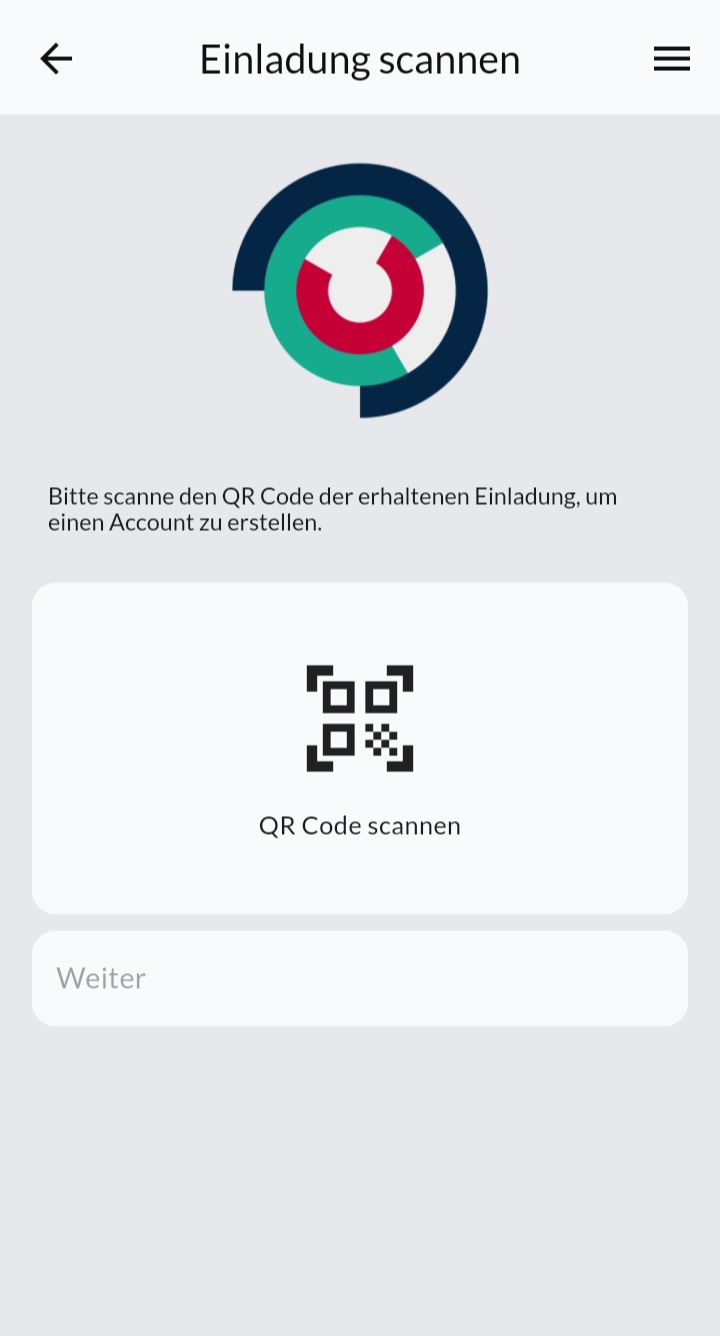720x1336 pixels.
Task: Open the hamburger menu
Action: pos(671,59)
